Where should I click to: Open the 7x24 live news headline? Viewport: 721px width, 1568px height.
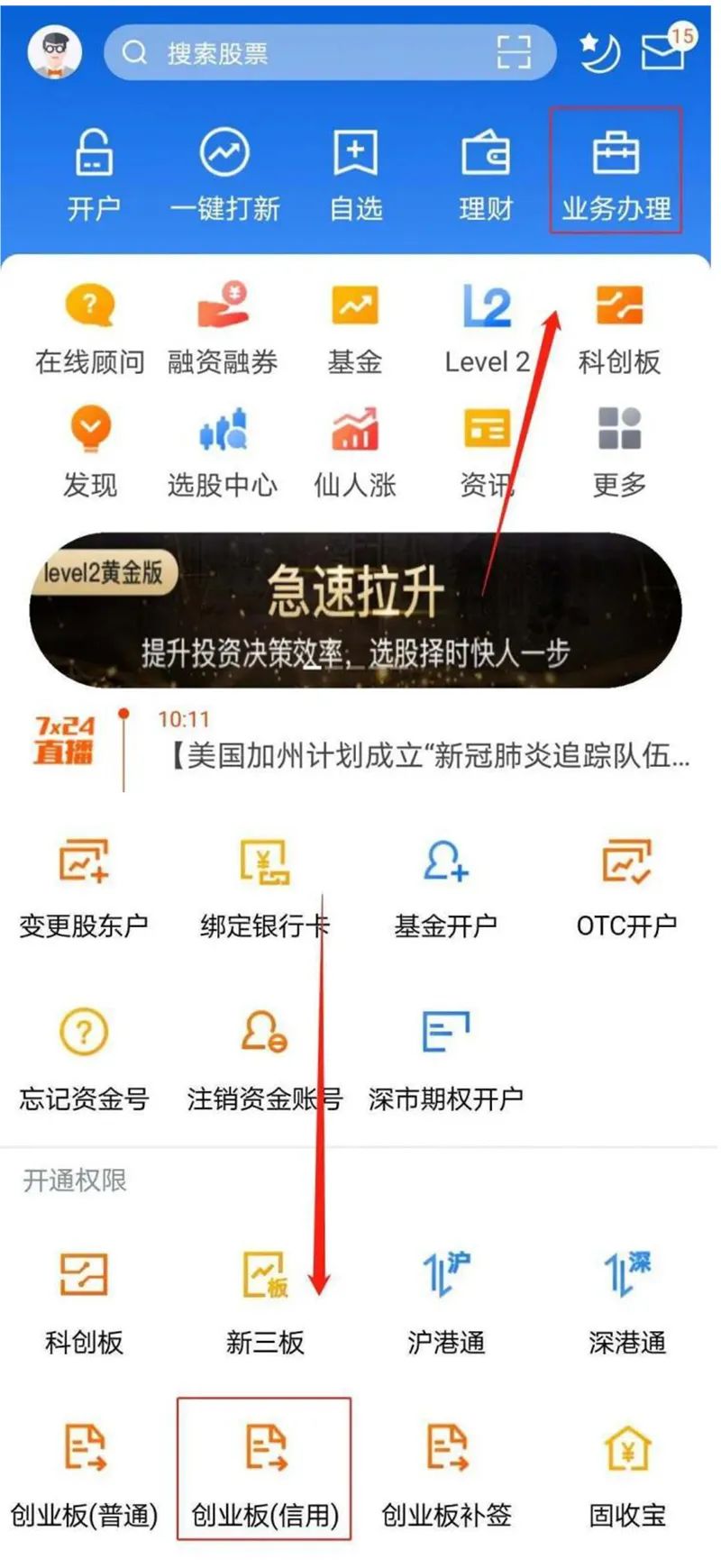(x=424, y=754)
